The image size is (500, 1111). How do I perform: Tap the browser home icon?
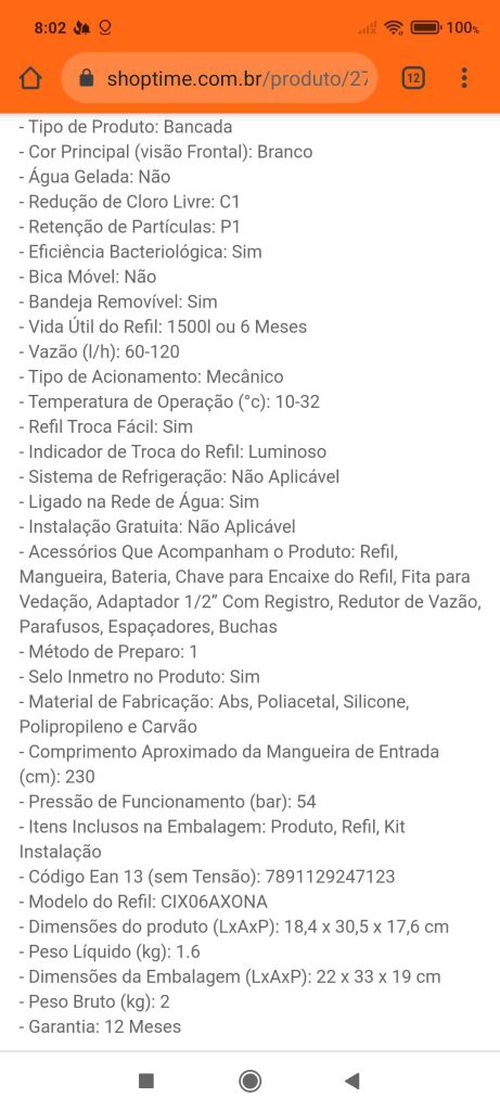point(30,79)
